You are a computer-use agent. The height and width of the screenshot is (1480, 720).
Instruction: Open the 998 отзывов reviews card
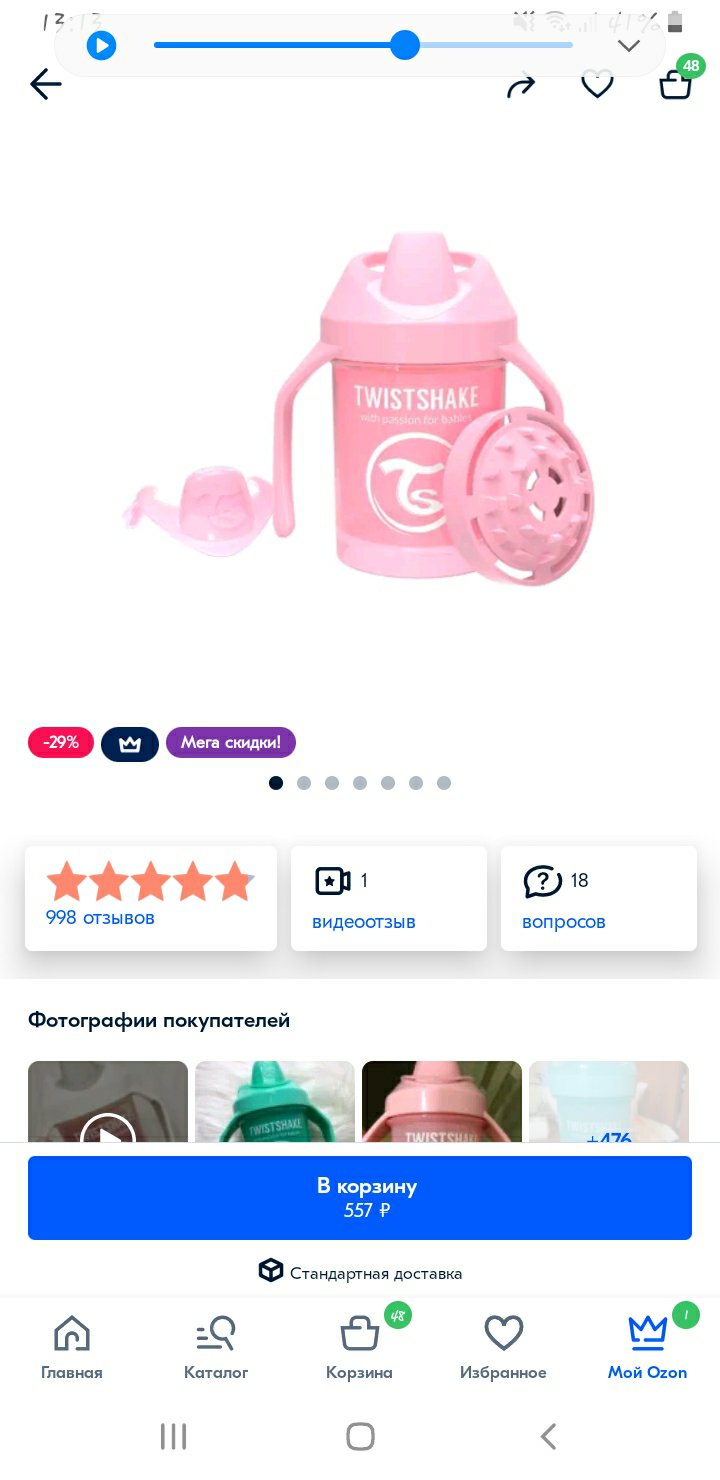click(151, 898)
